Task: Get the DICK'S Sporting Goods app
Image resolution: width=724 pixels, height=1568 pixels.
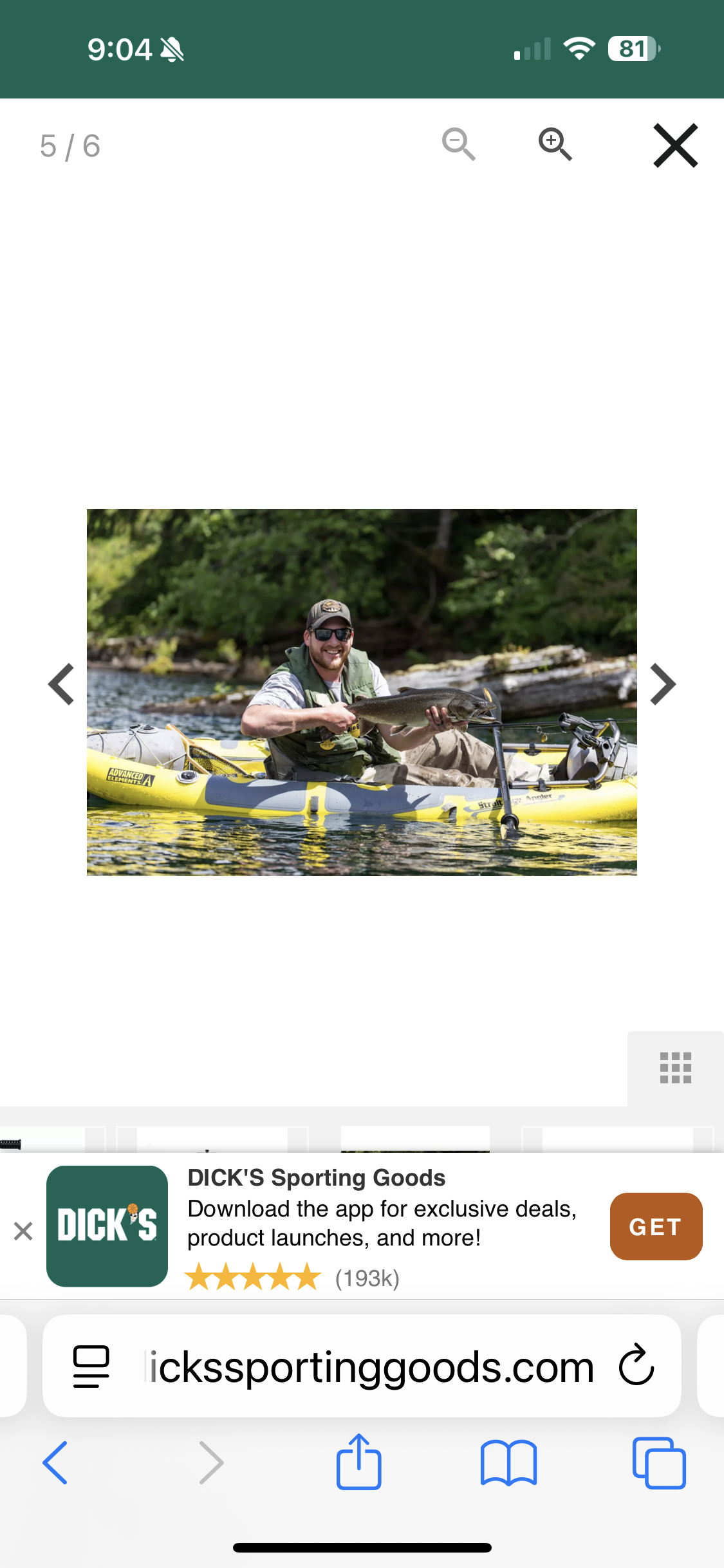Action: coord(656,1226)
